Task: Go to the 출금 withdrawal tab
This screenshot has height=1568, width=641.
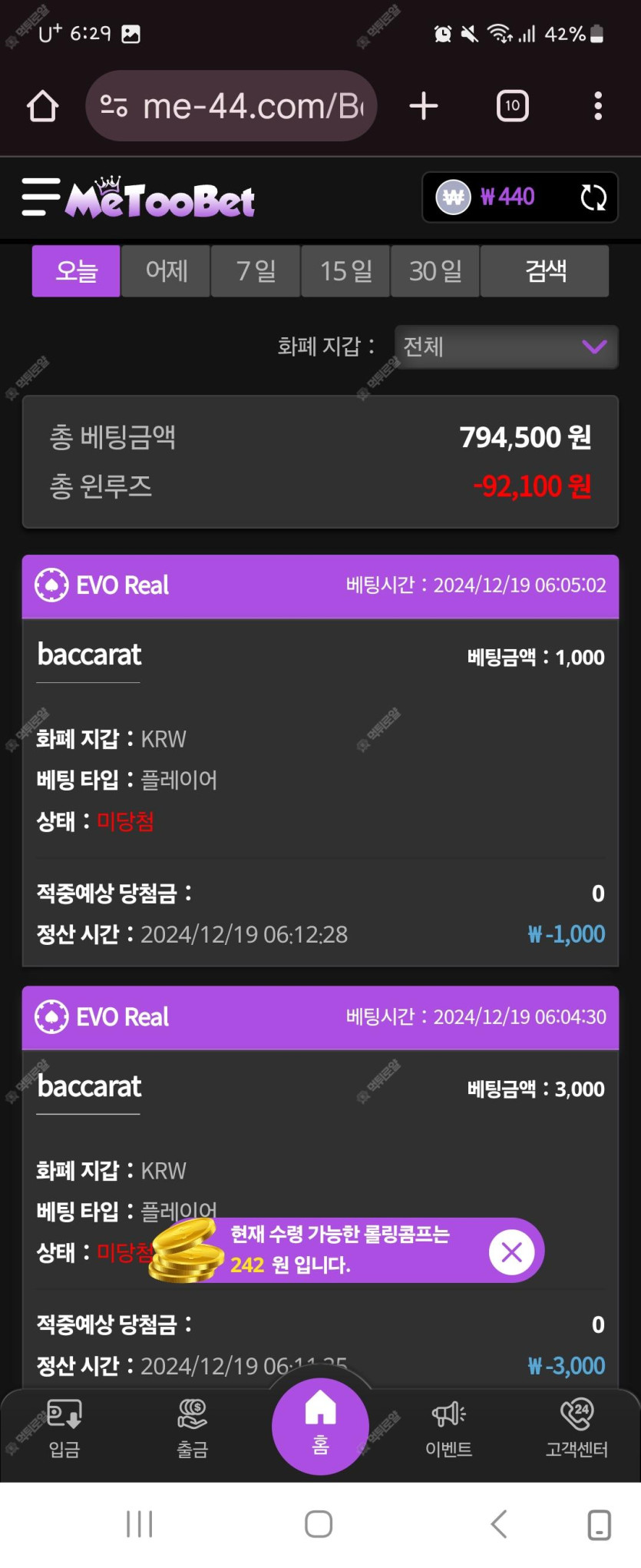Action: tap(192, 1429)
